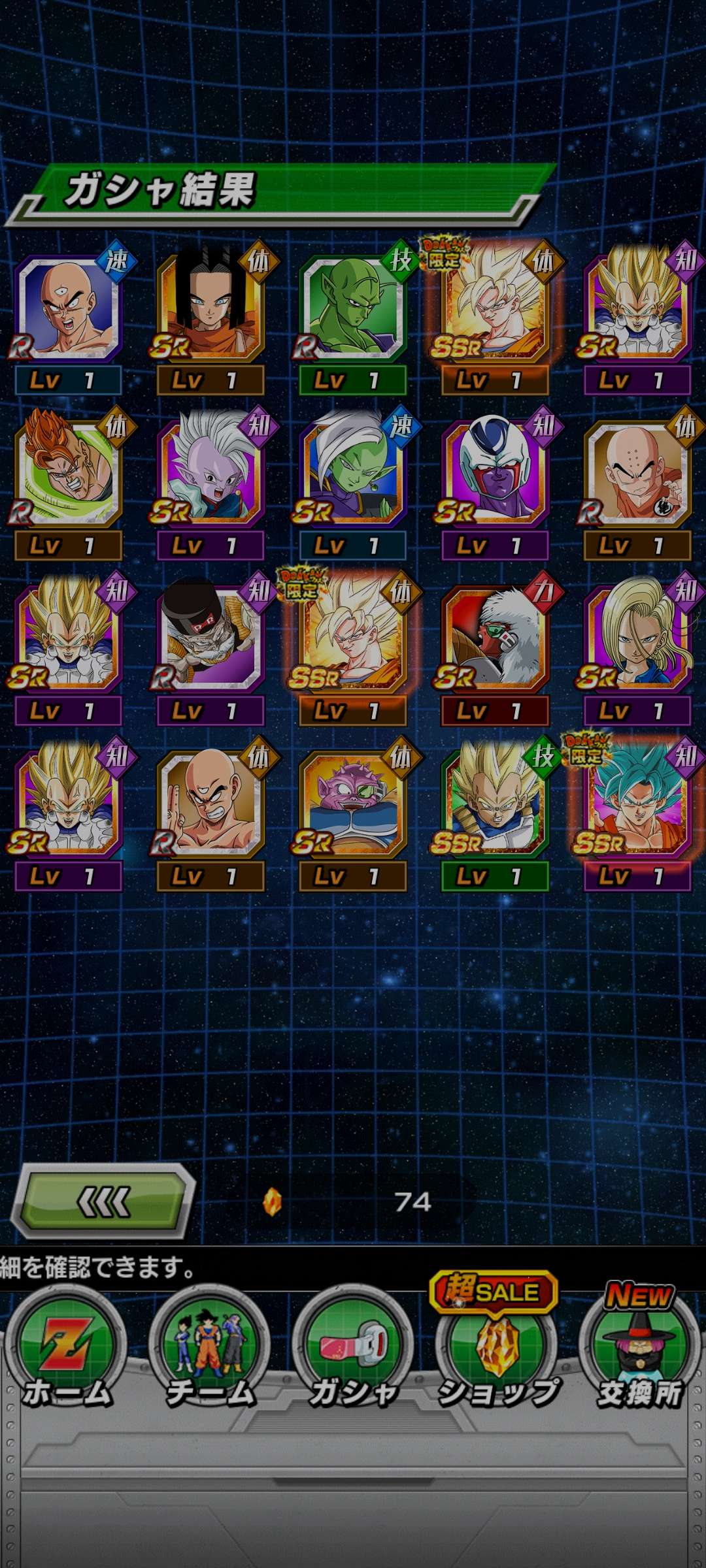View the blue-haired Goku SSR card
706x1568 pixels.
click(x=637, y=804)
